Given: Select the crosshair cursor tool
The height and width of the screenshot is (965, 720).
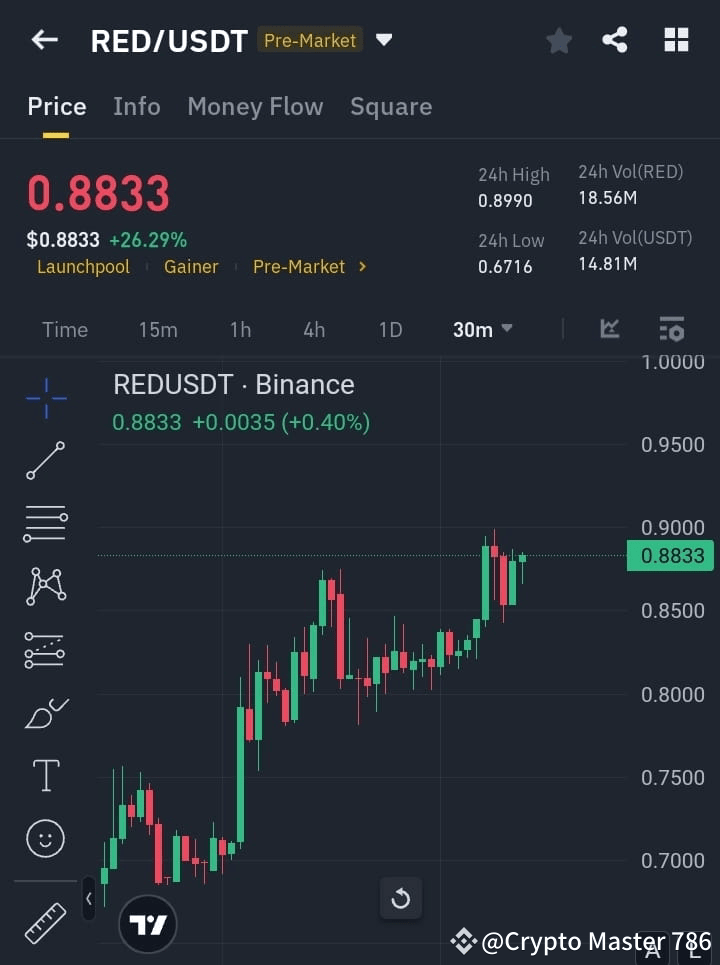Looking at the screenshot, I should coord(45,398).
